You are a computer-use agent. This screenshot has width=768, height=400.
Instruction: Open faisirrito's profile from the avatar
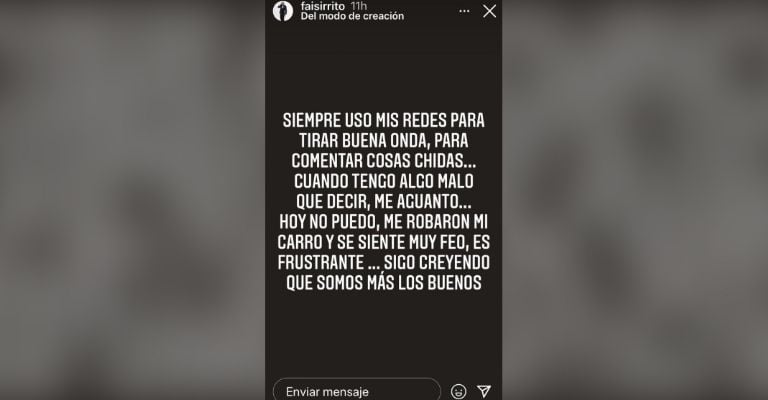282,11
